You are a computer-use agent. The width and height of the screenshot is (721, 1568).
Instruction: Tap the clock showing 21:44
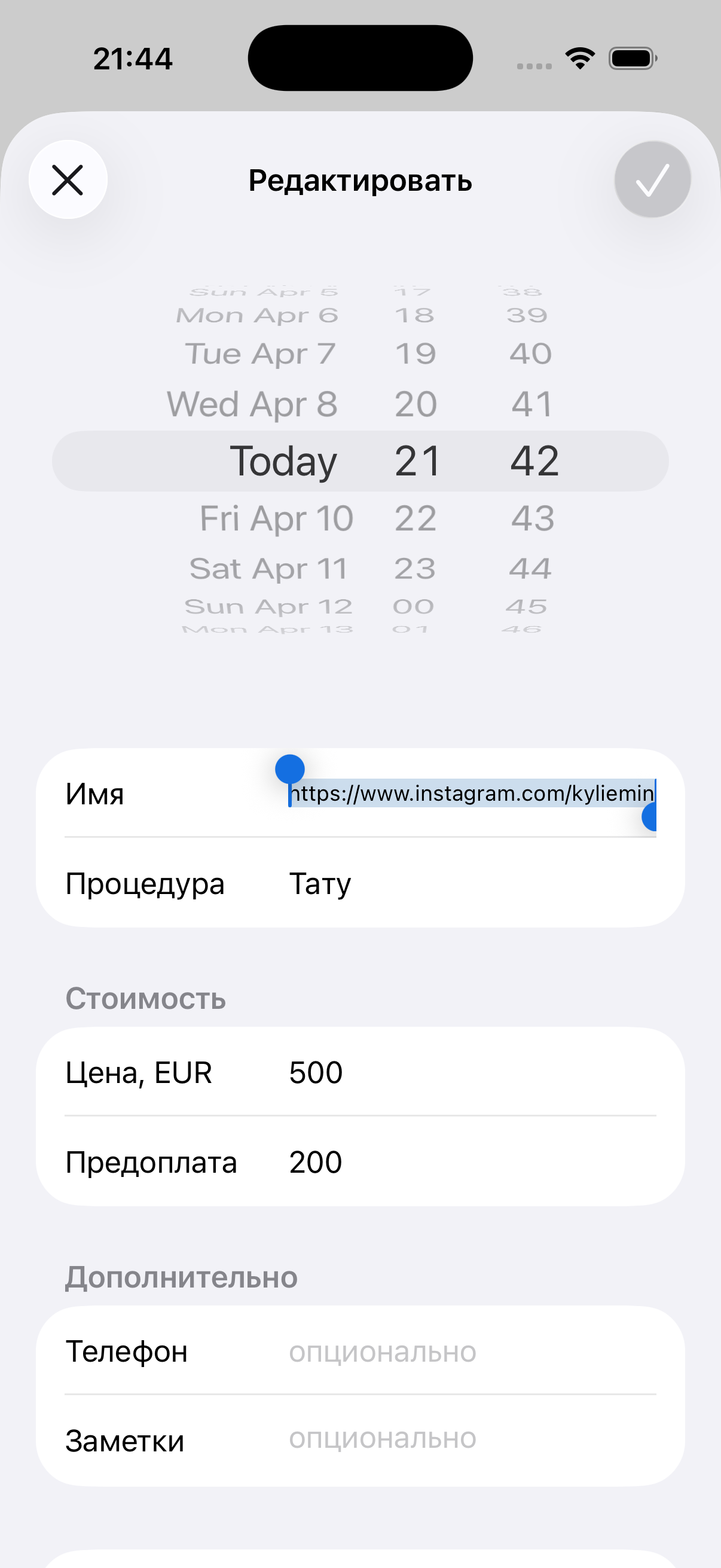(133, 58)
